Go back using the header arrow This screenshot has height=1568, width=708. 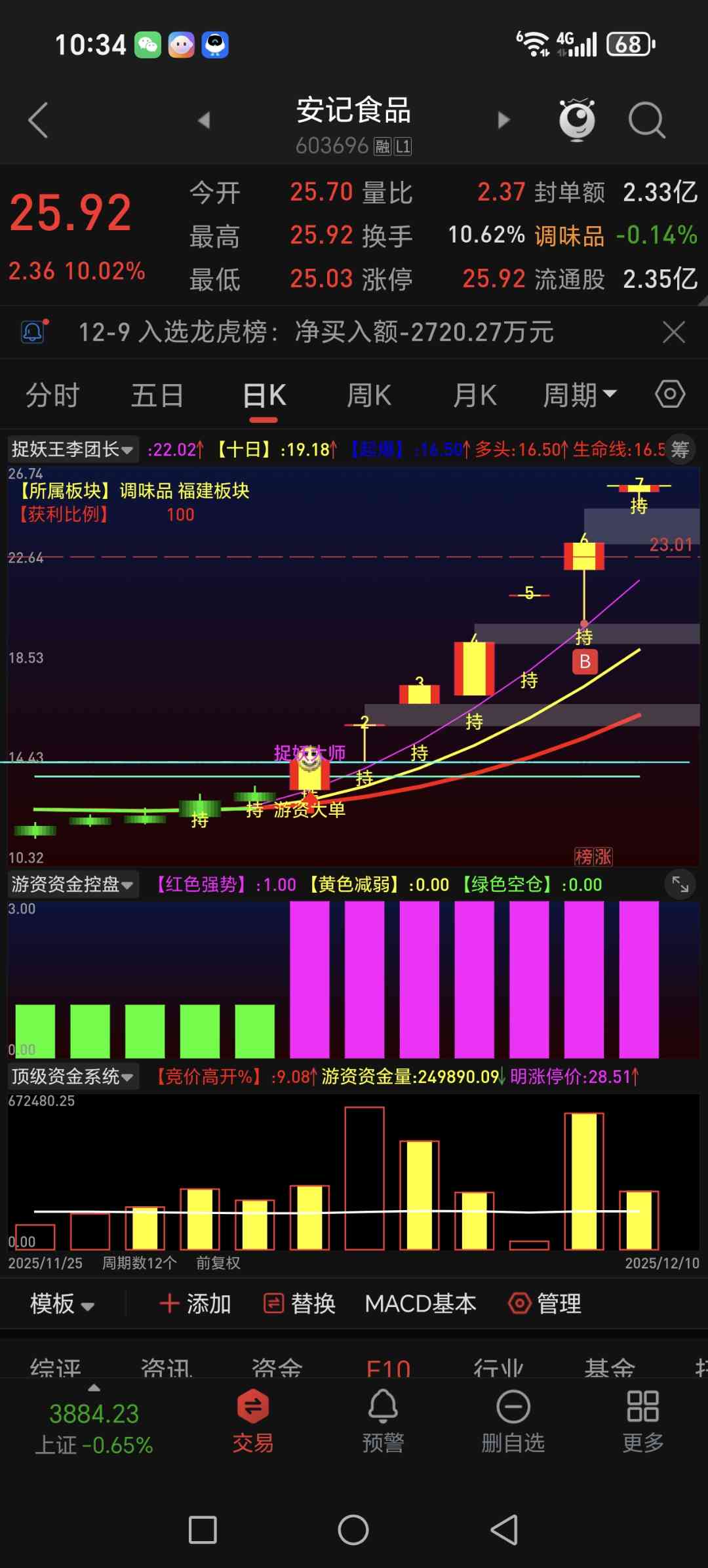[x=38, y=120]
